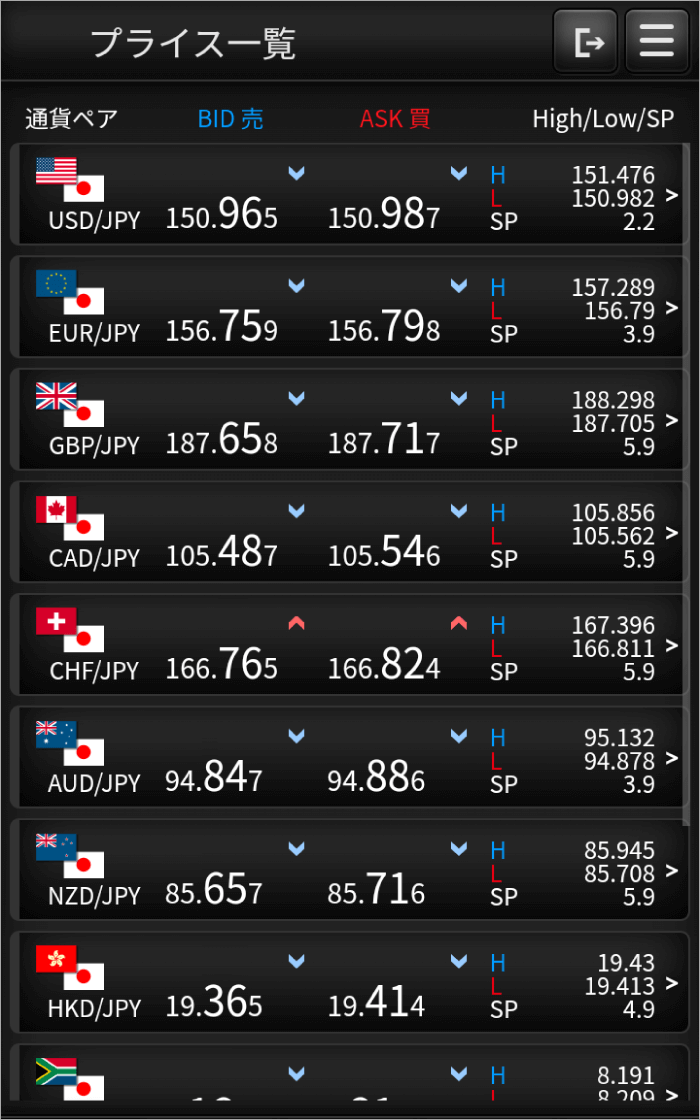The width and height of the screenshot is (700, 1120).
Task: Tap the logout icon in the header
Action: coord(587,42)
